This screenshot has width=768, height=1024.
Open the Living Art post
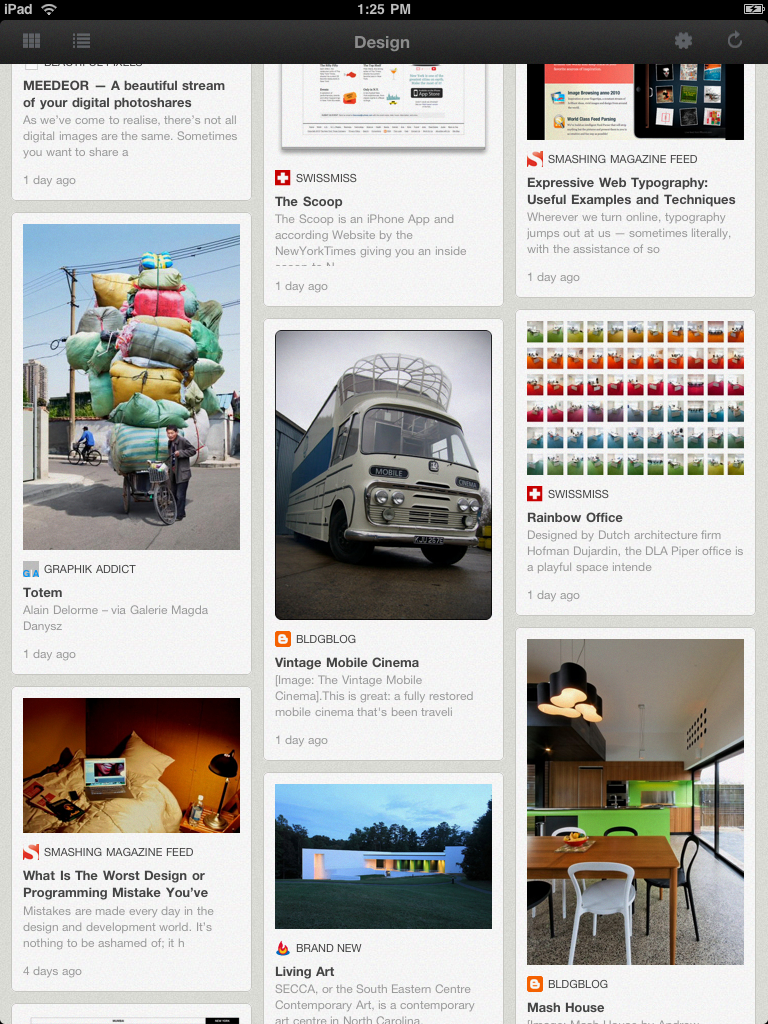[305, 971]
